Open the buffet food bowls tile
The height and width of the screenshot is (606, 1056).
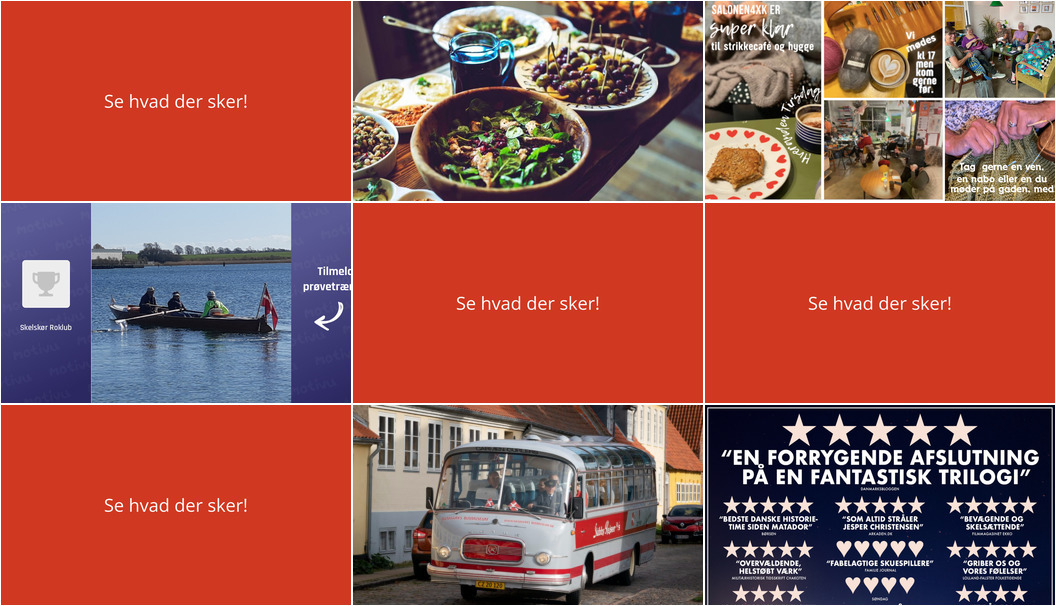pyautogui.click(x=527, y=101)
